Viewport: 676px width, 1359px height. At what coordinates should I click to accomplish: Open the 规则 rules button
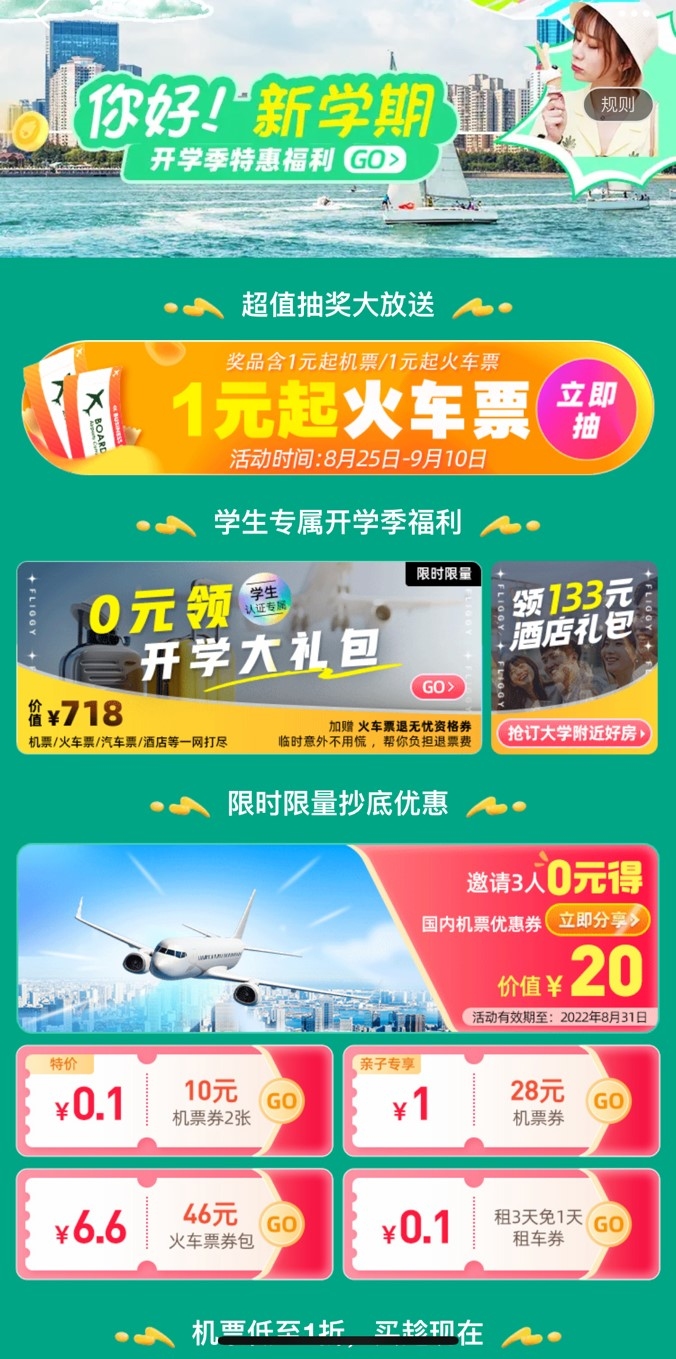pos(617,104)
